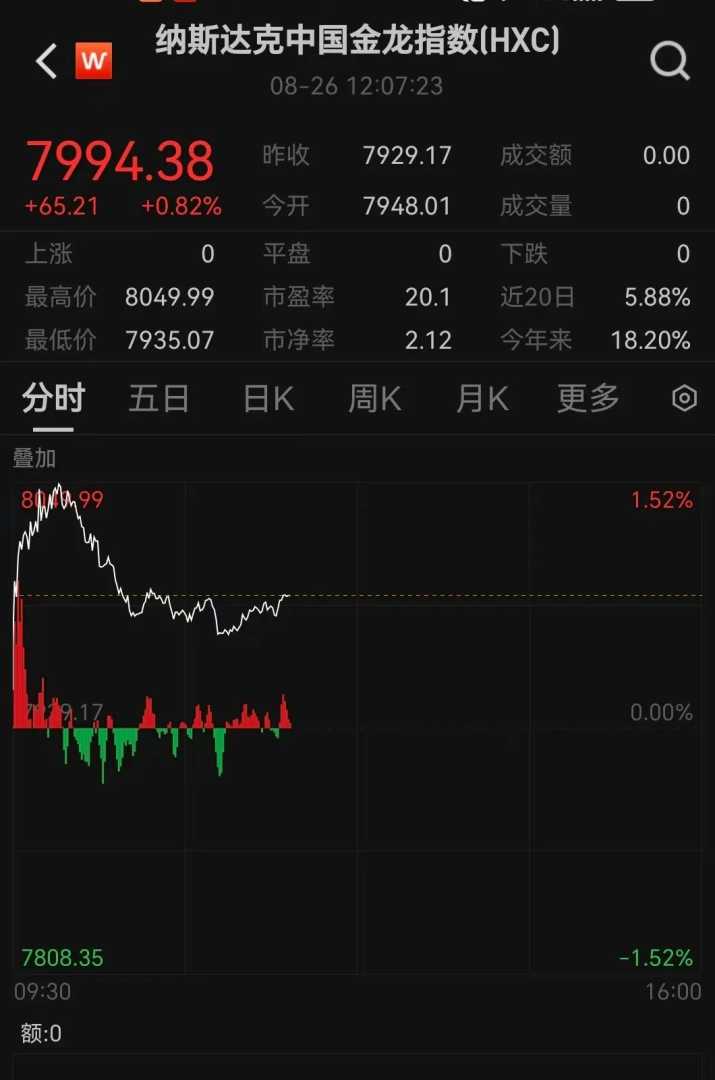This screenshot has height=1080, width=715.
Task: Tap 叠加 to overlay another index
Action: [34, 459]
